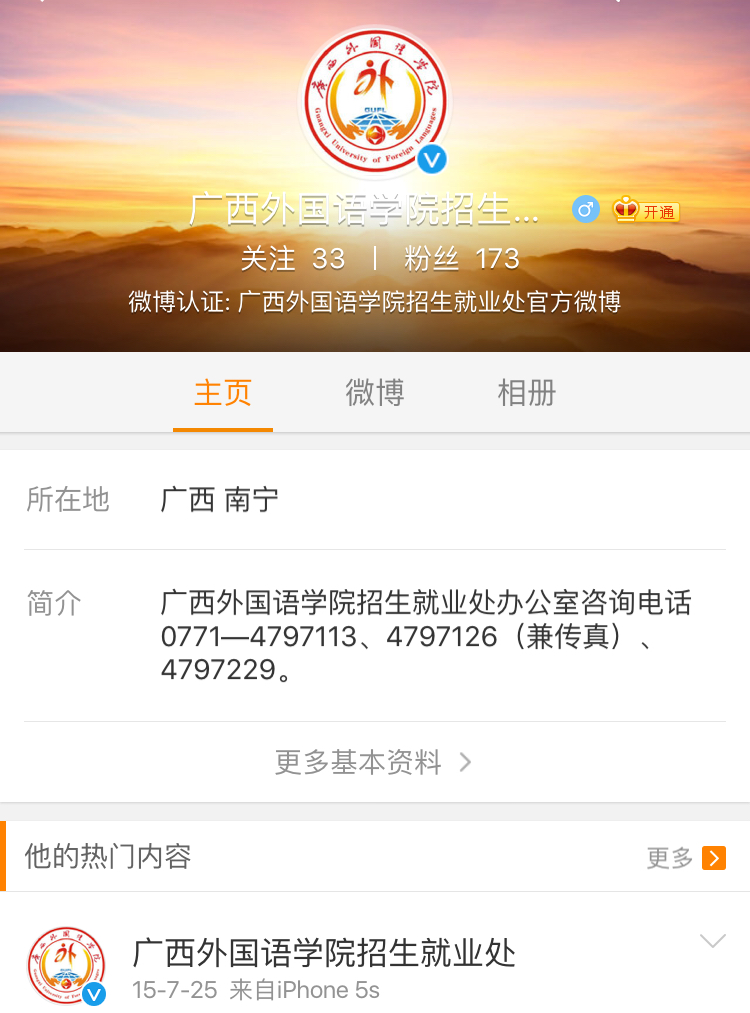This screenshot has width=750, height=1013.
Task: Open the 相册 tab
Action: point(526,393)
